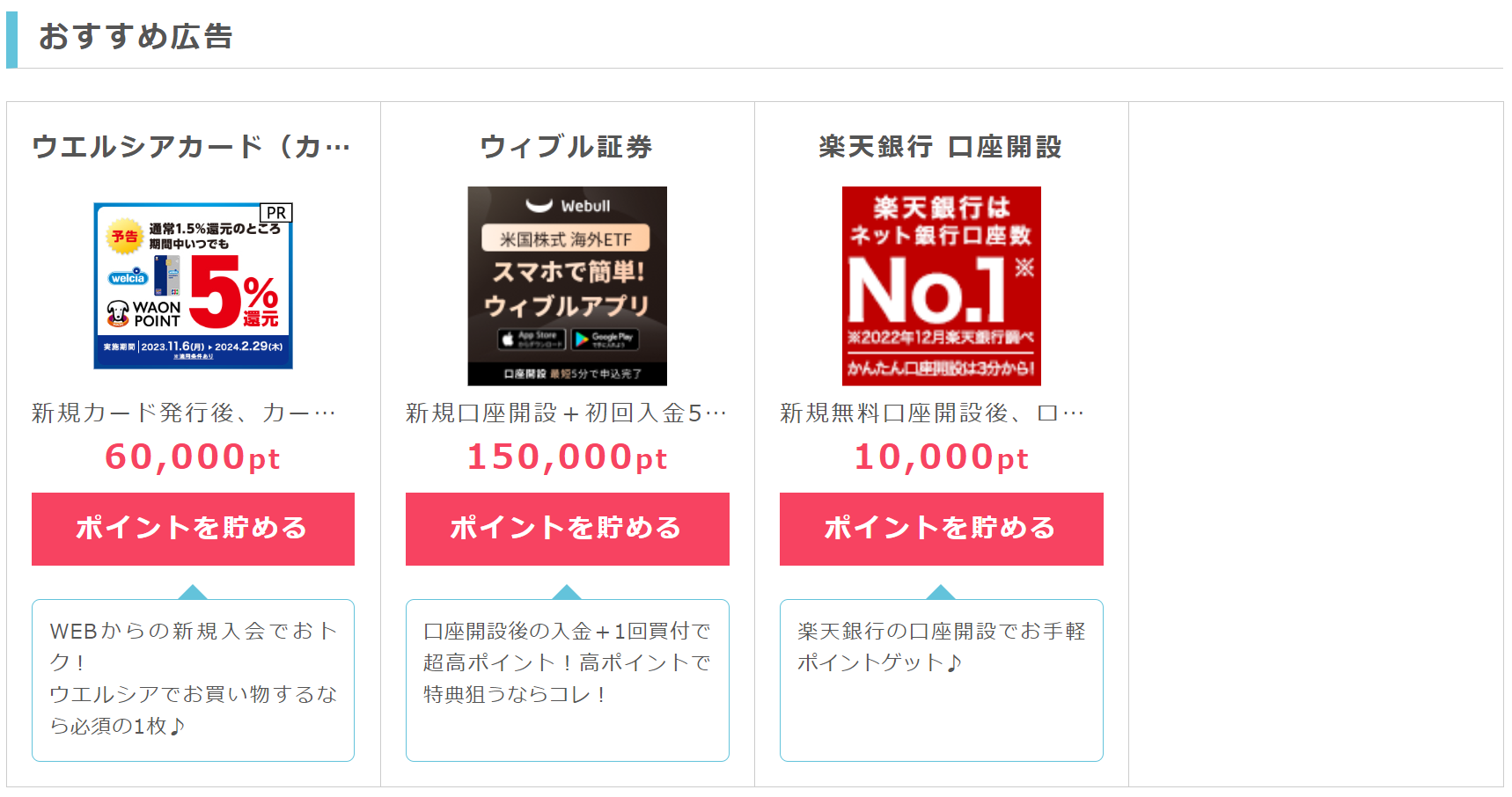Open the 楽天銀行 No.1 banner
The height and width of the screenshot is (797, 1512).
[941, 286]
